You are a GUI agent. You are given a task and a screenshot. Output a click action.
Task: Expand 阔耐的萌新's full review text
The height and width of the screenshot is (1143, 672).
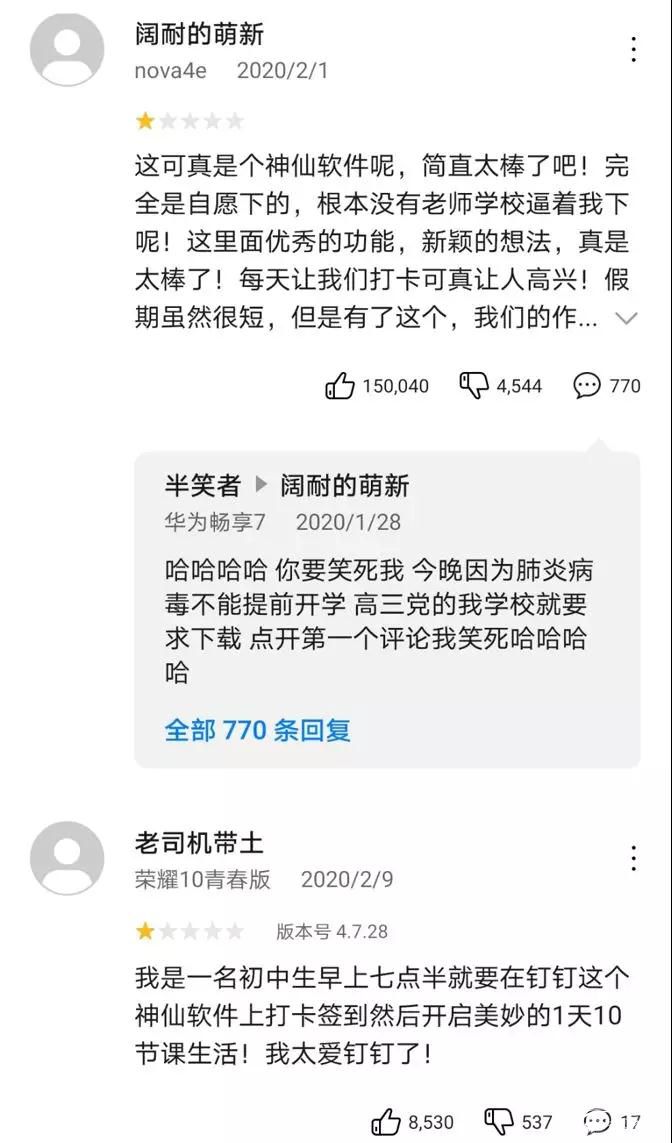click(627, 319)
